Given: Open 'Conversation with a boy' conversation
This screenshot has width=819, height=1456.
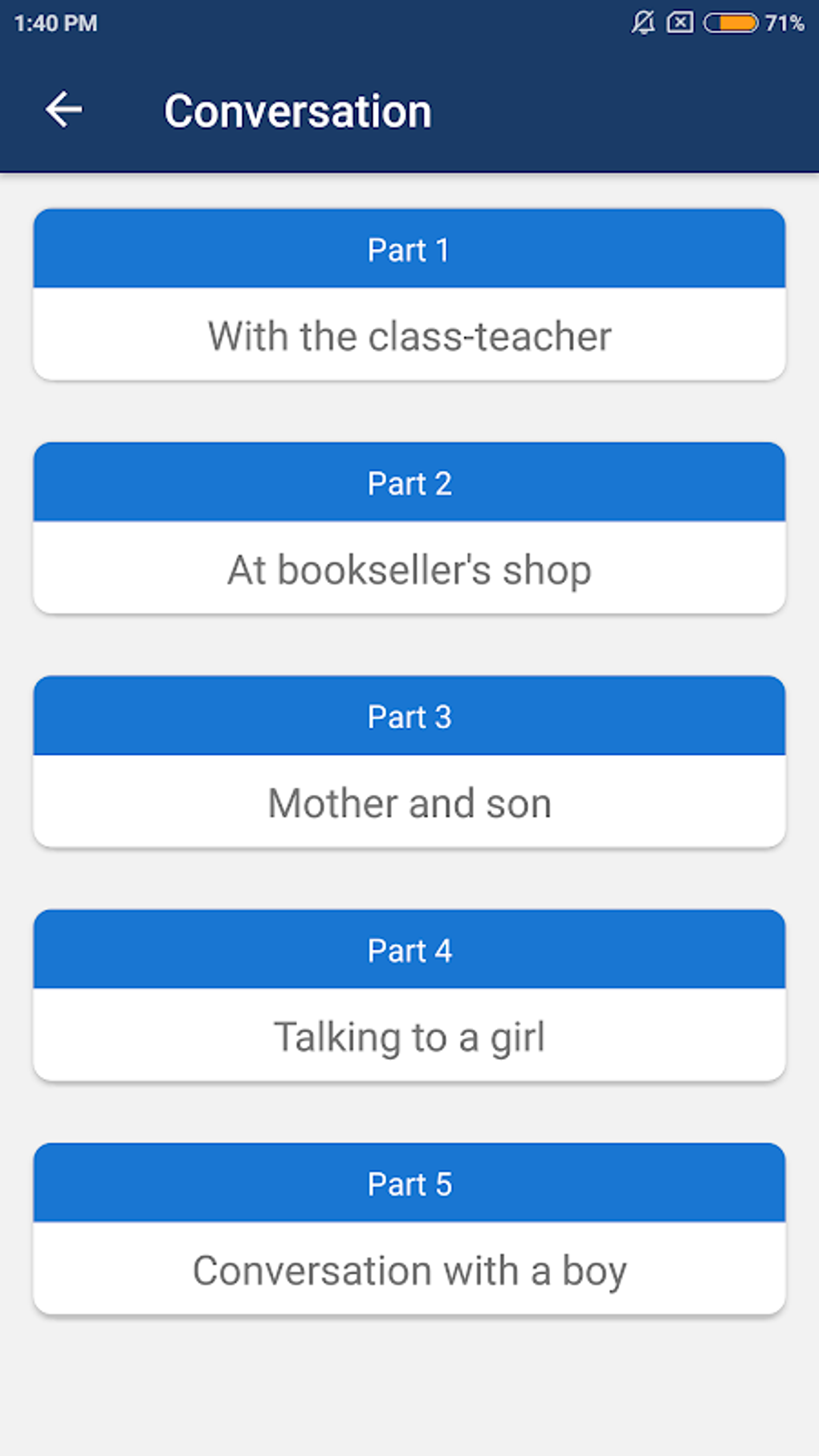Looking at the screenshot, I should [x=409, y=1269].
